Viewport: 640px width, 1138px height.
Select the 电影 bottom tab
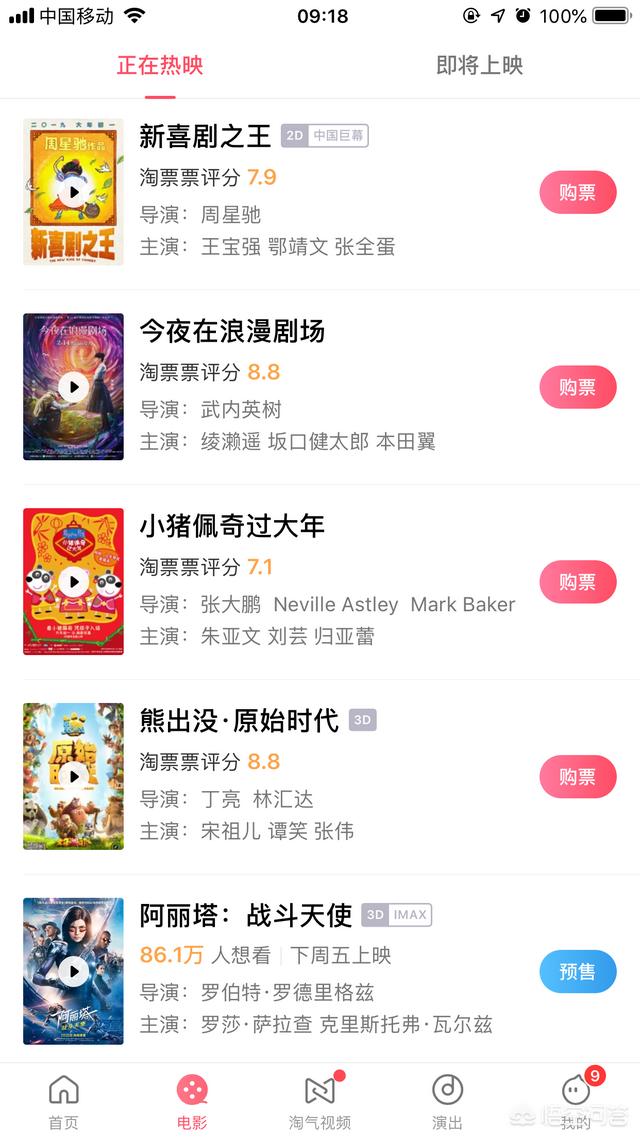click(192, 1102)
